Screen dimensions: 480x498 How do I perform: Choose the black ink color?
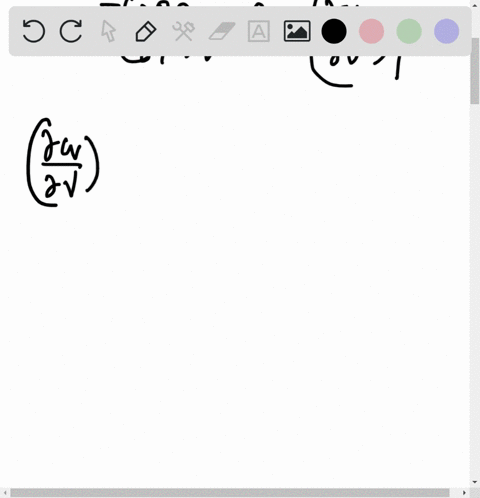coord(334,31)
